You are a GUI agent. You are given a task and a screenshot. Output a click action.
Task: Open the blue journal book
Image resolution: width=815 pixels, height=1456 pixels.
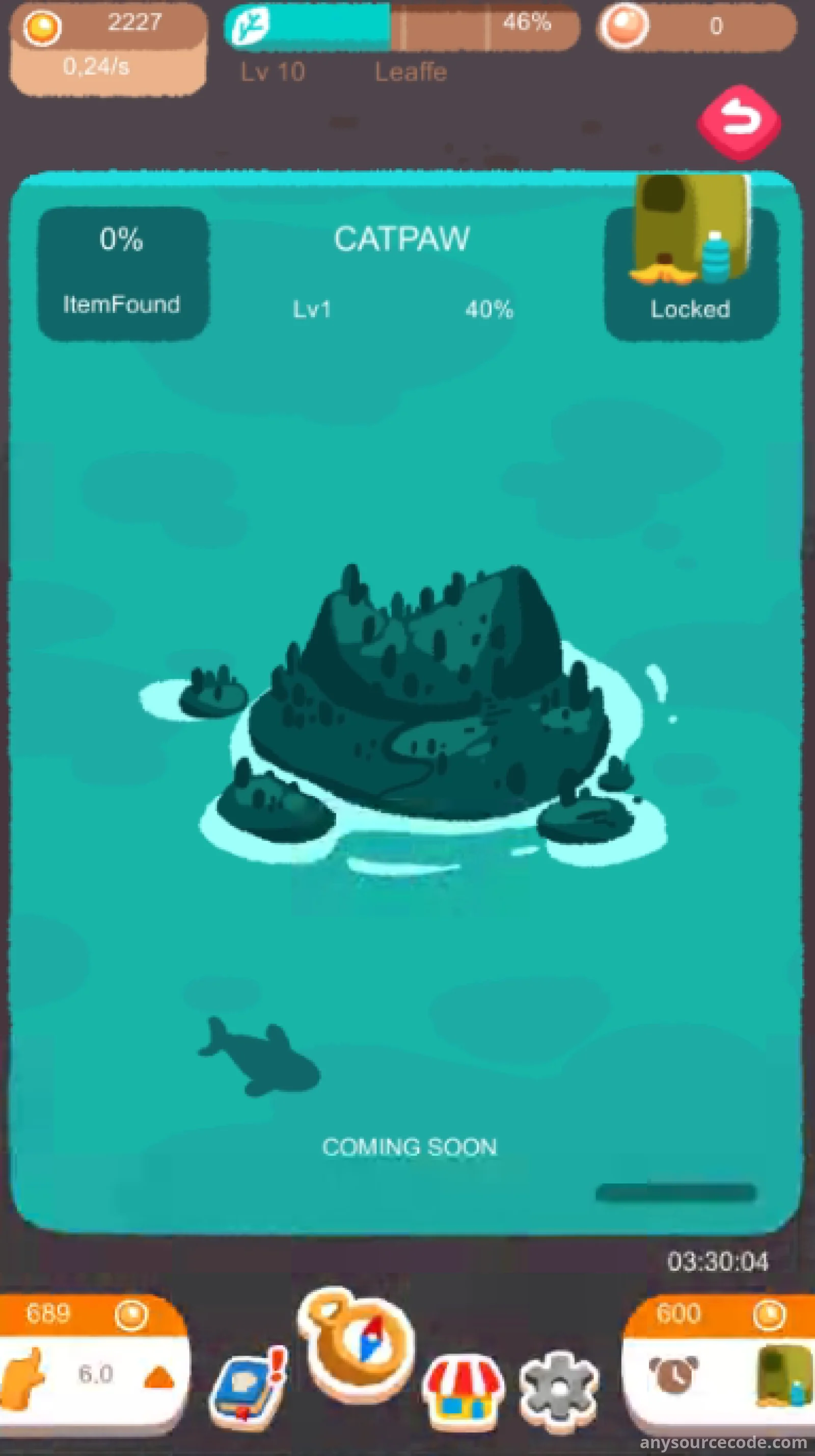pos(248,1382)
